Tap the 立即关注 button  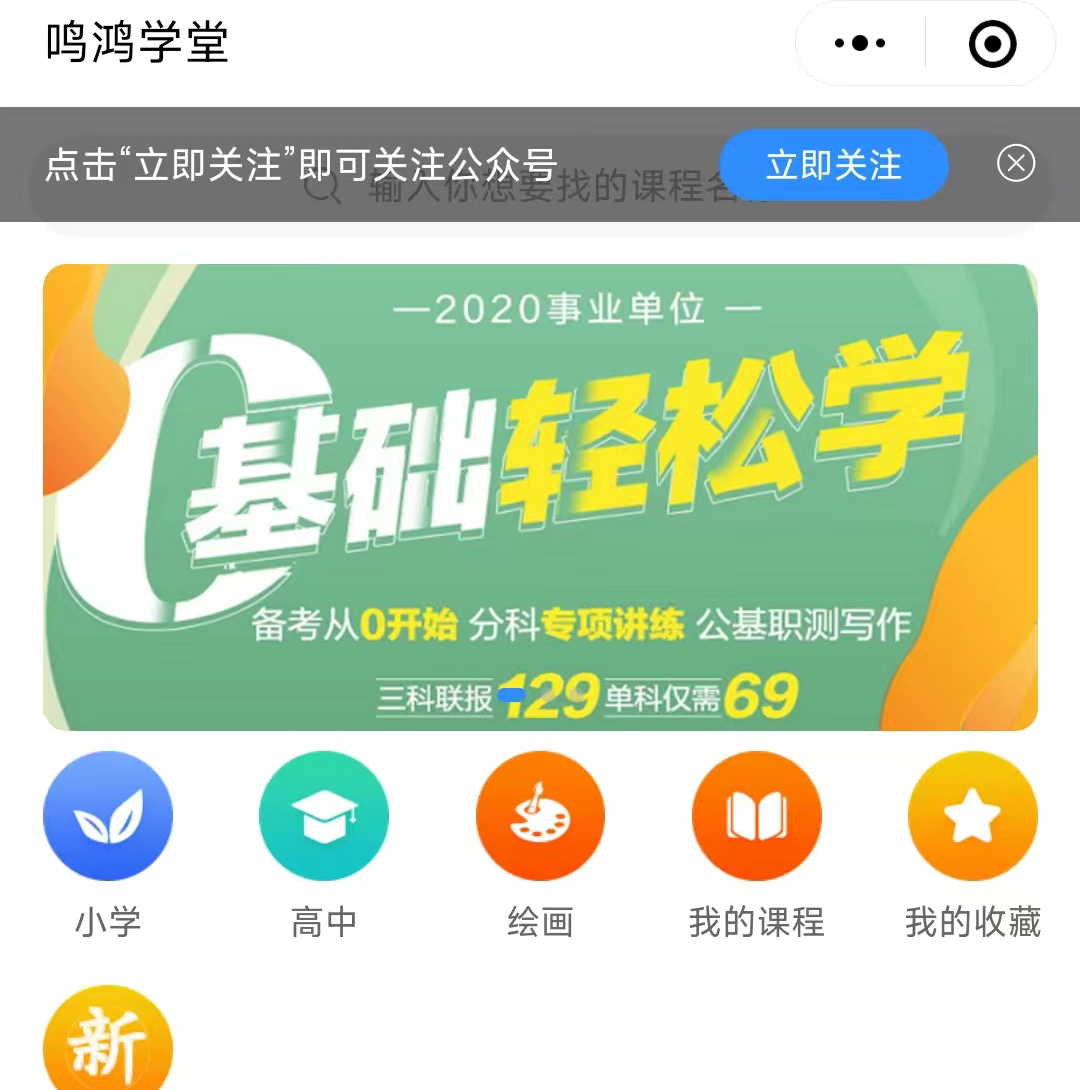(833, 165)
